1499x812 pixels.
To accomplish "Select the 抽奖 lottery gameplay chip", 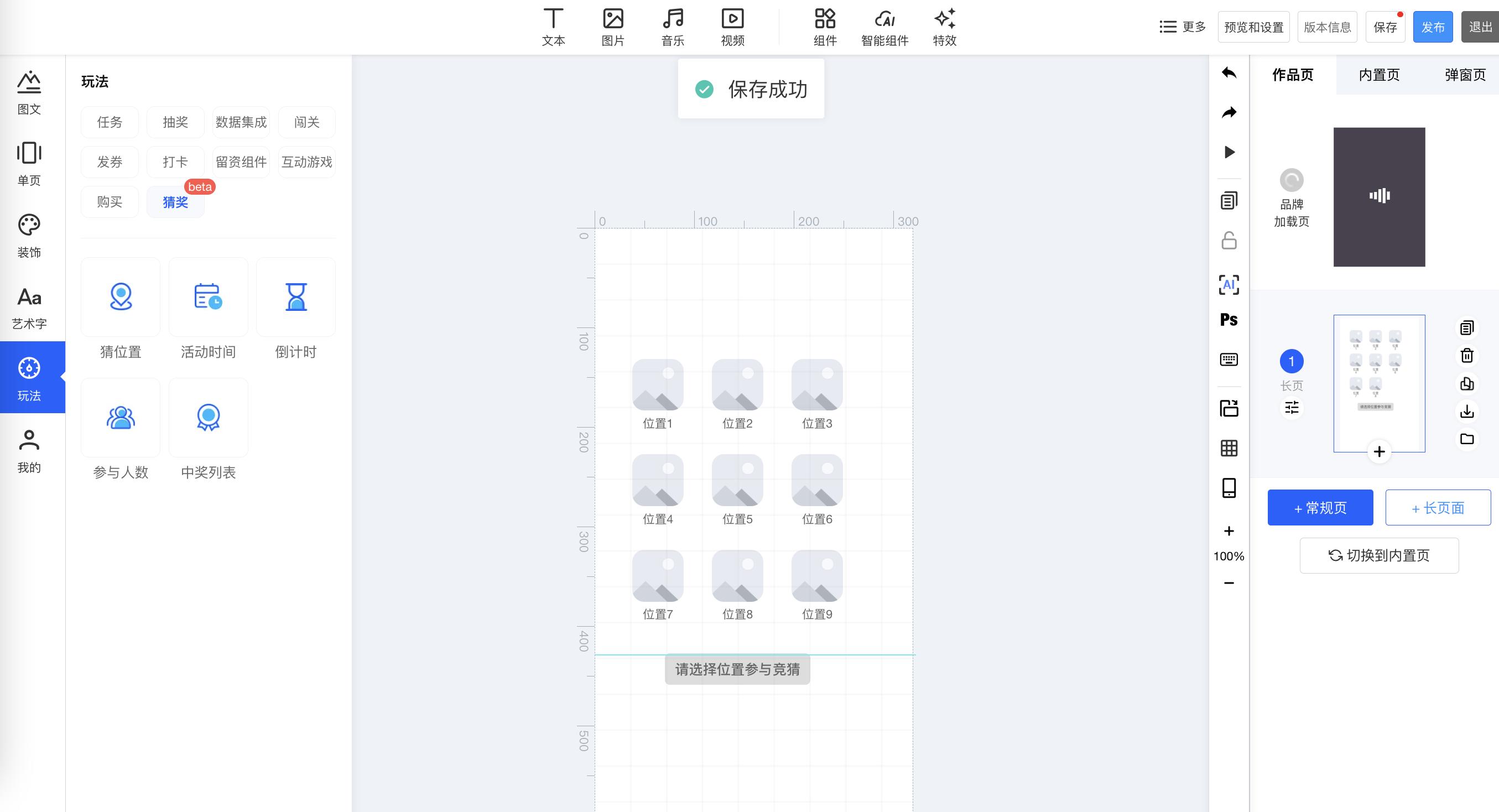I will (175, 122).
